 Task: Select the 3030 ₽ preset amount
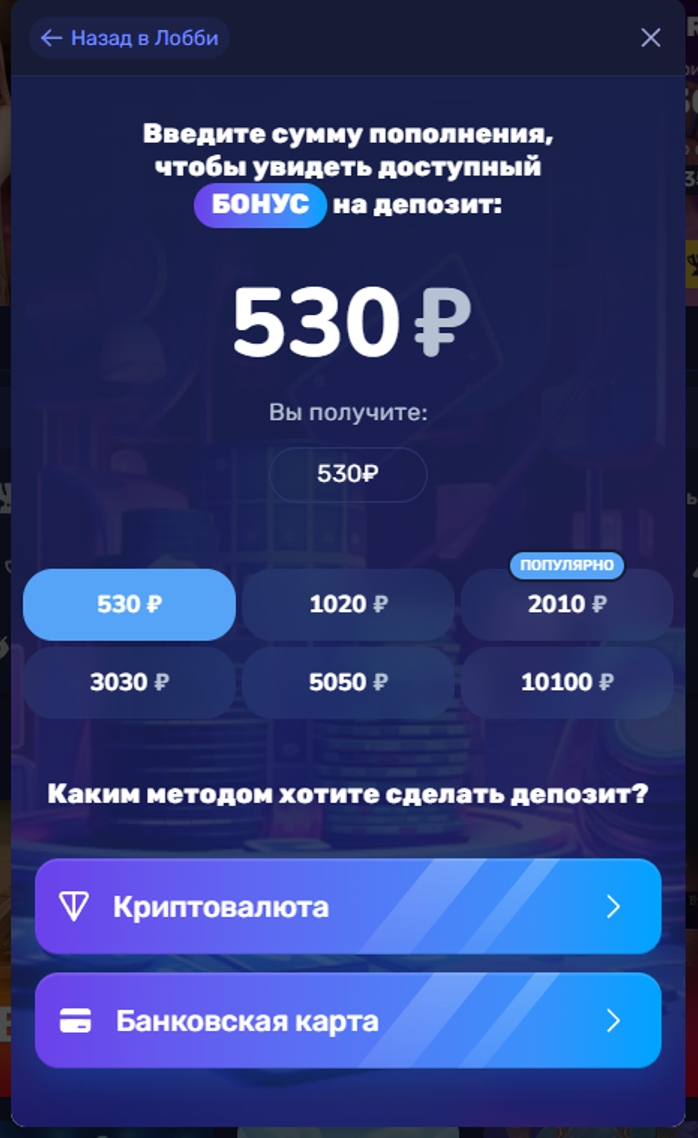129,682
